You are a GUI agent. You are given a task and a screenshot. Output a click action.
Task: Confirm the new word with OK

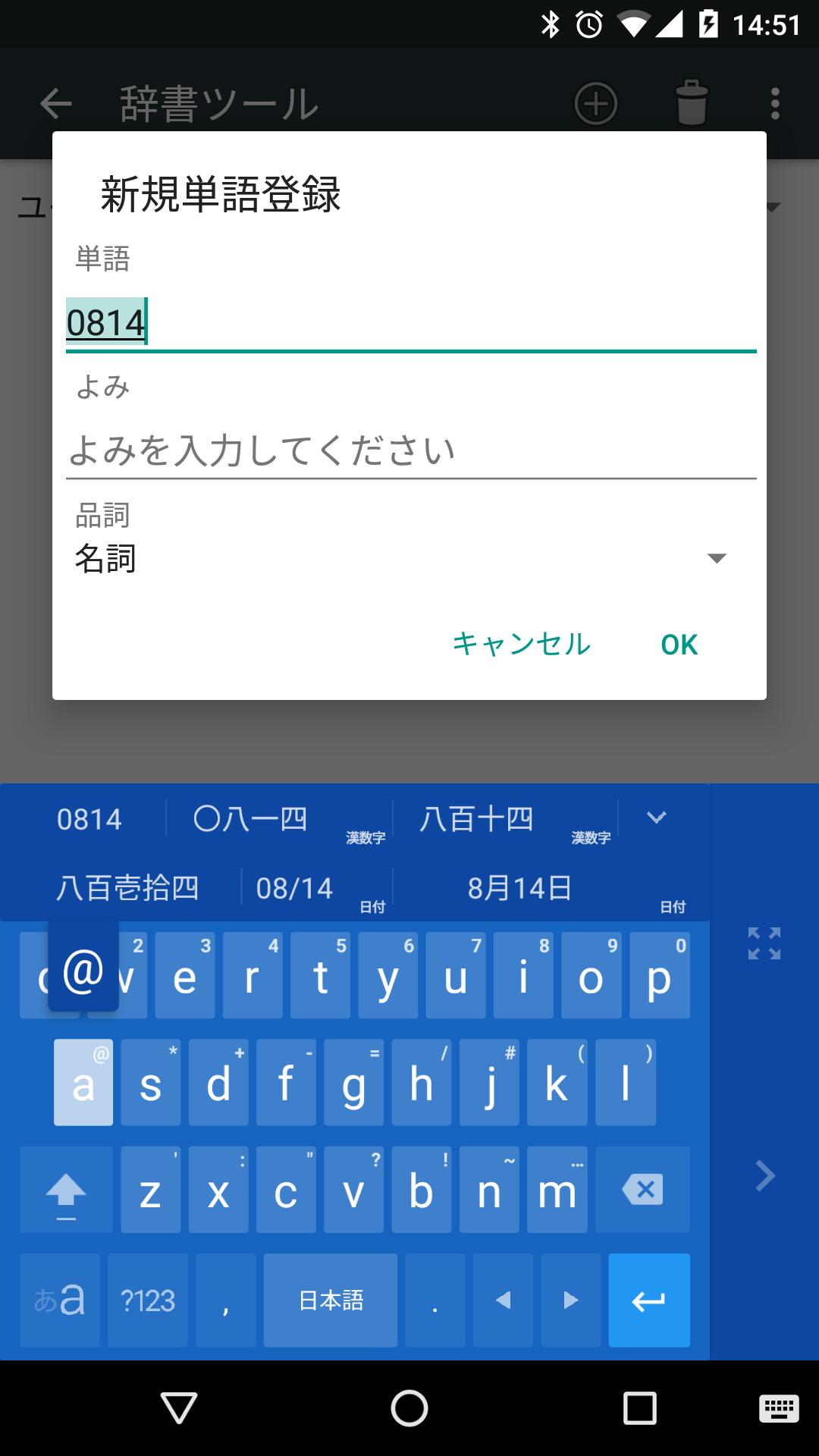[x=679, y=645]
